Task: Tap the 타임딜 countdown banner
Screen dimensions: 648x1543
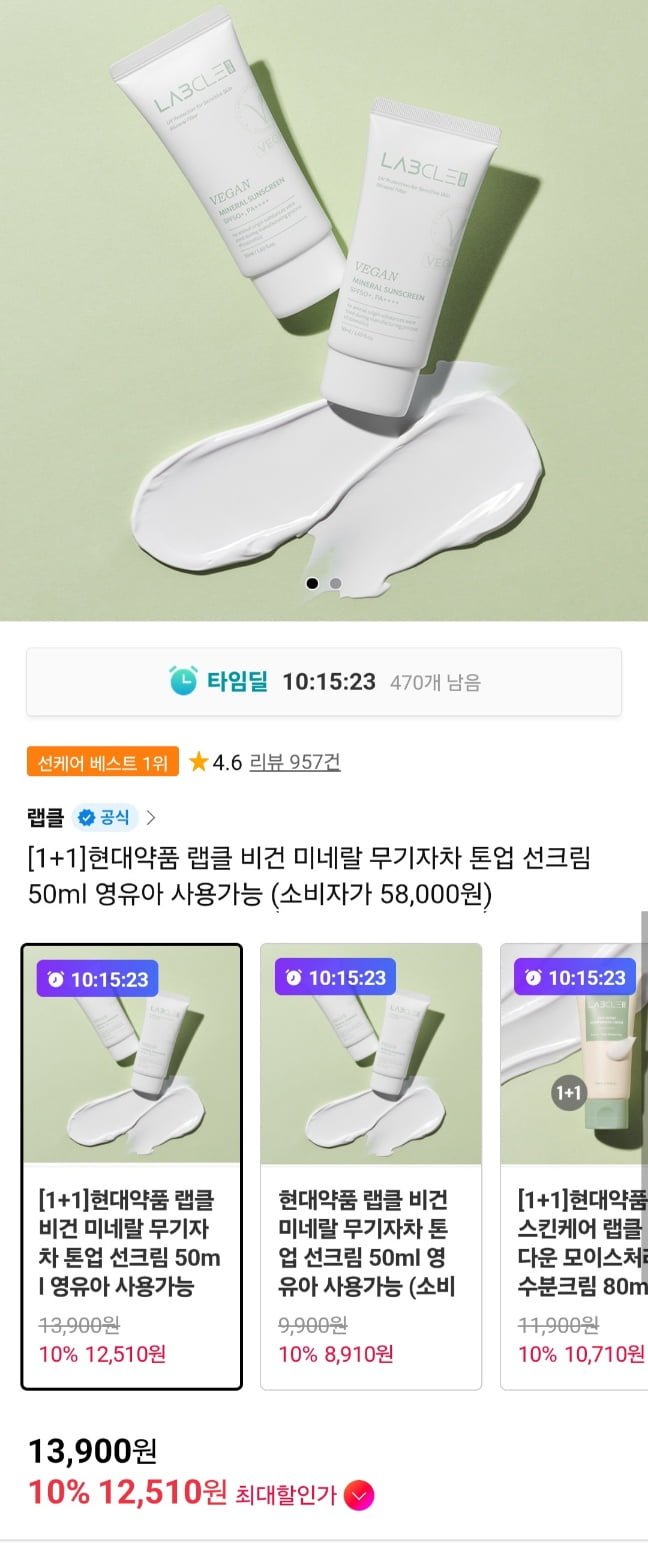Action: (x=324, y=682)
